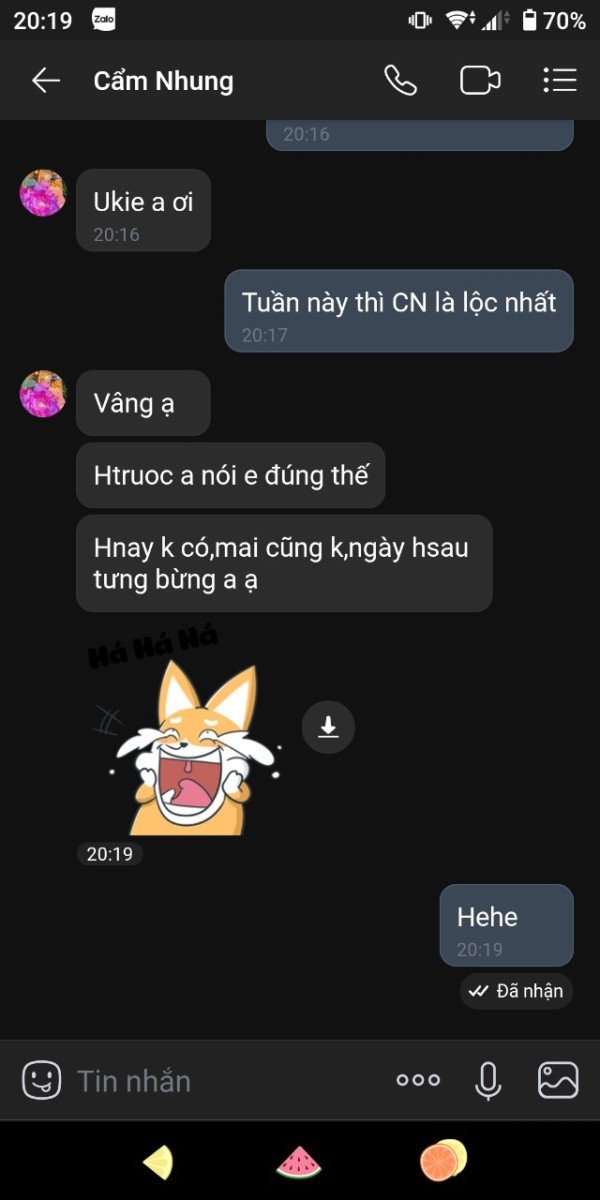Record a voice message

488,1080
